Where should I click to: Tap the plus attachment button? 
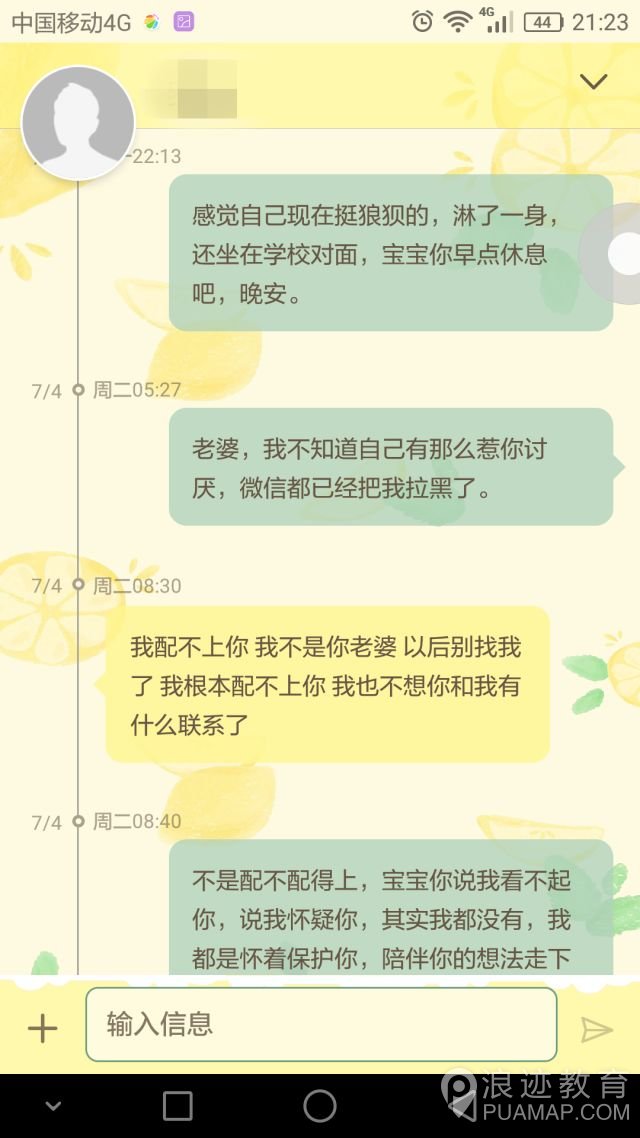tap(42, 1028)
